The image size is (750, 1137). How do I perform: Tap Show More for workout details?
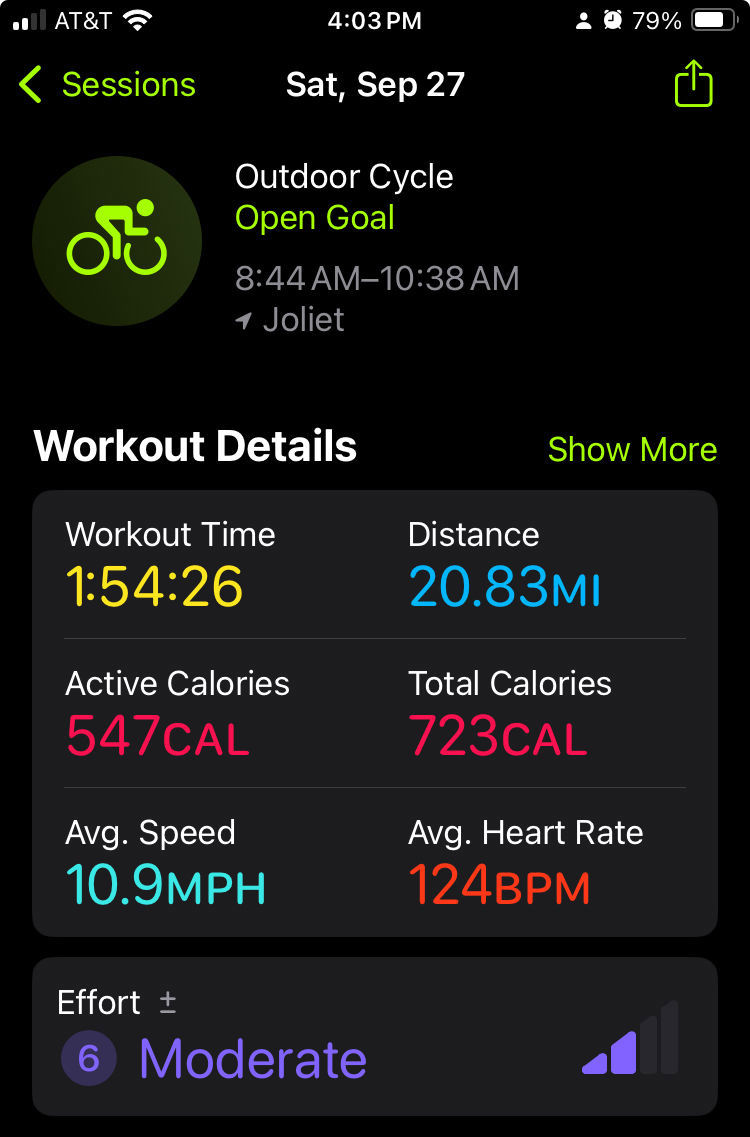click(x=632, y=450)
